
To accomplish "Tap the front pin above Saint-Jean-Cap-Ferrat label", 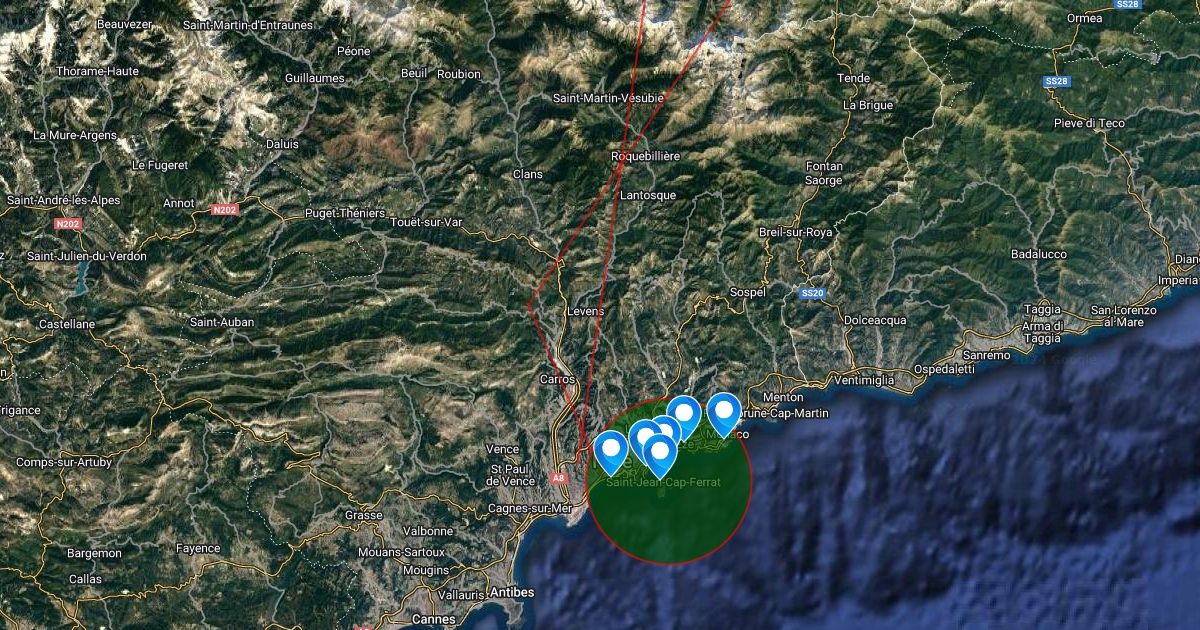I will tap(659, 452).
